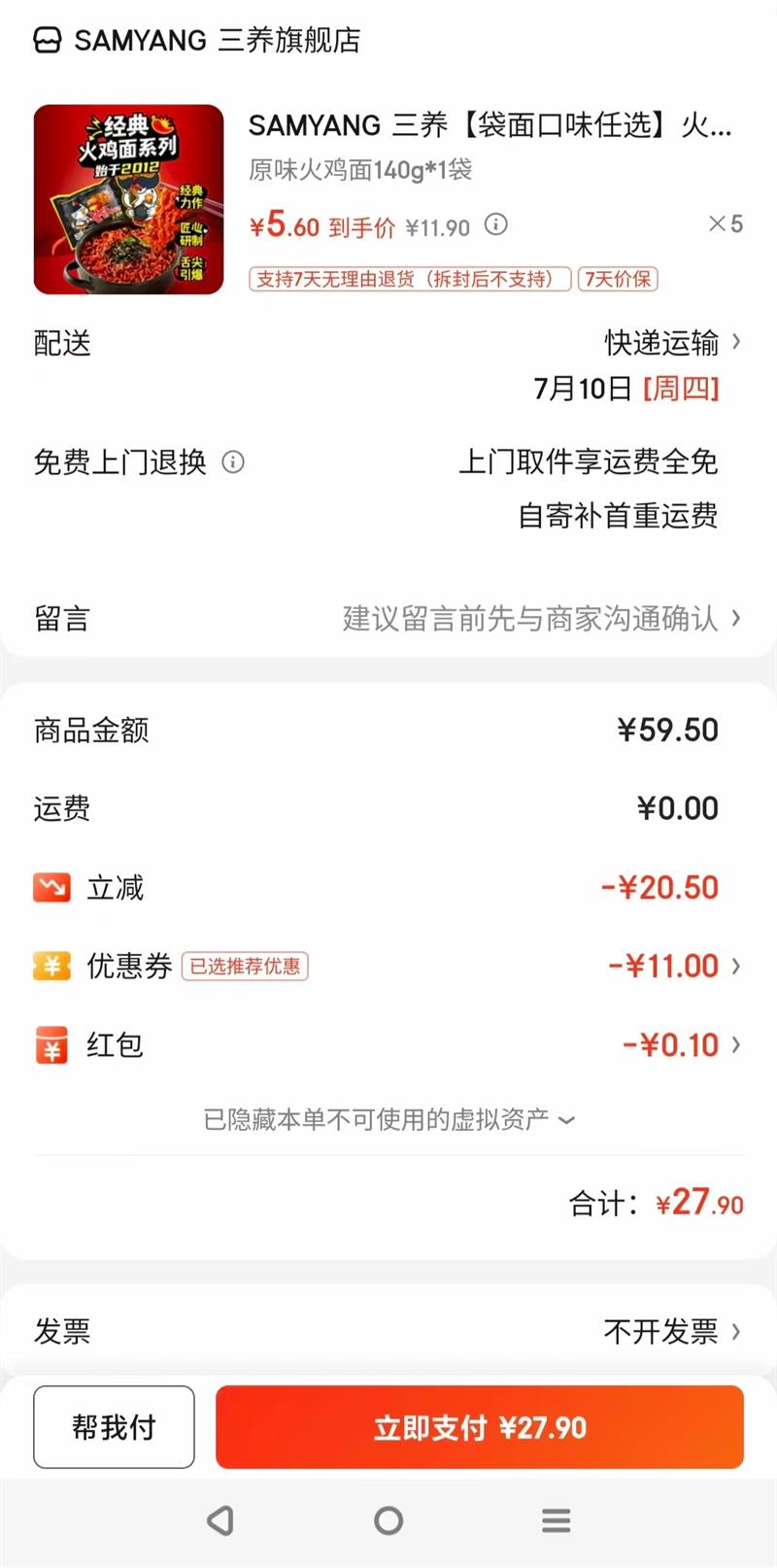Show info about 免费上门退换
This screenshot has height=1568, width=777.
[x=233, y=461]
